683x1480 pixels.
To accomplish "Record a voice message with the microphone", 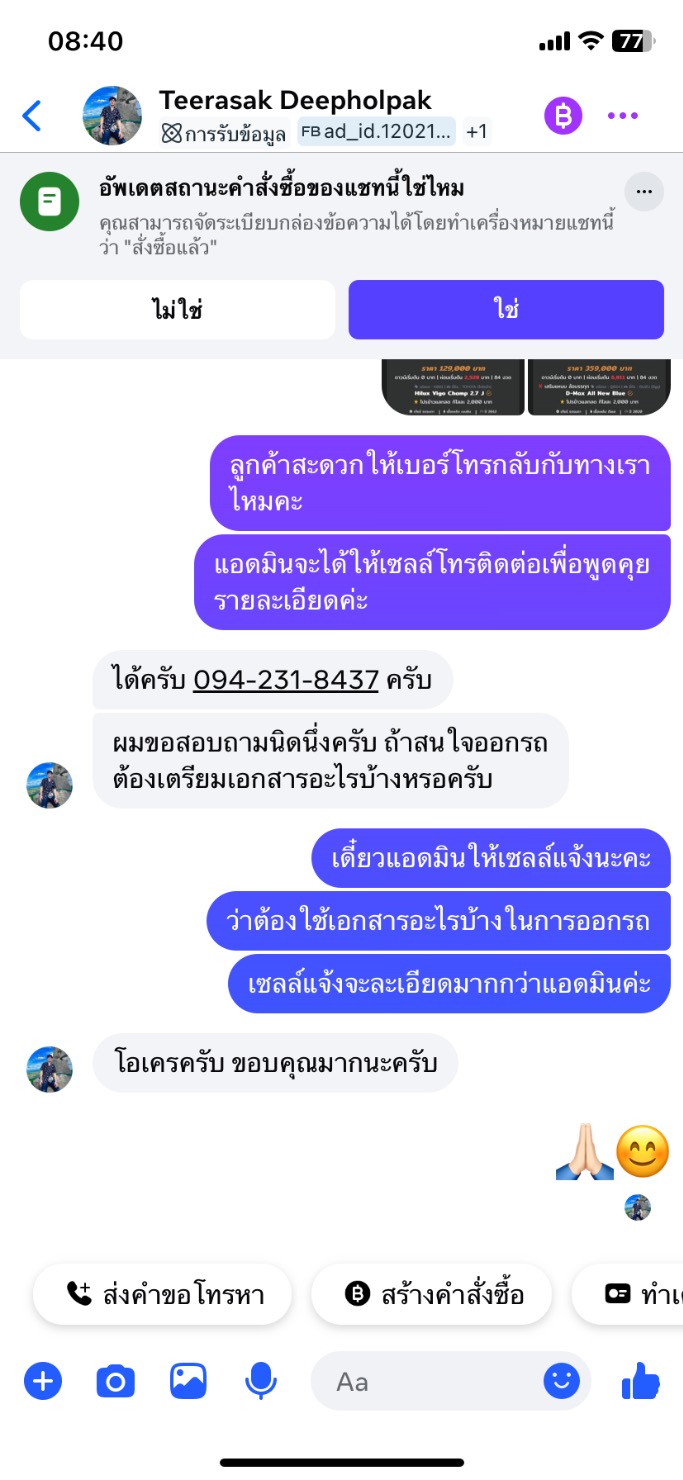I will (261, 1382).
